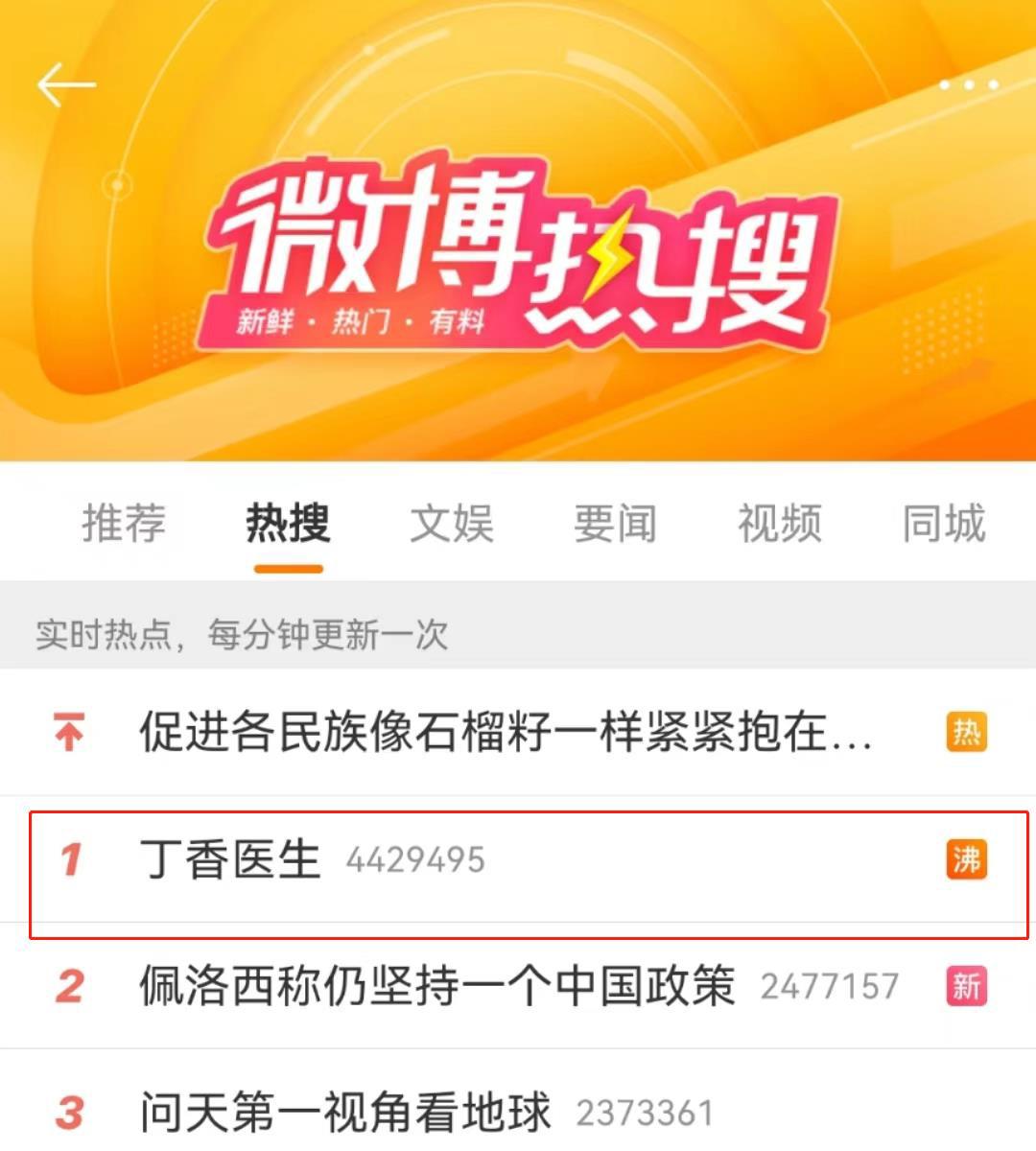This screenshot has height=1151, width=1036.
Task: Switch to the 推荐 tab
Action: (x=124, y=524)
